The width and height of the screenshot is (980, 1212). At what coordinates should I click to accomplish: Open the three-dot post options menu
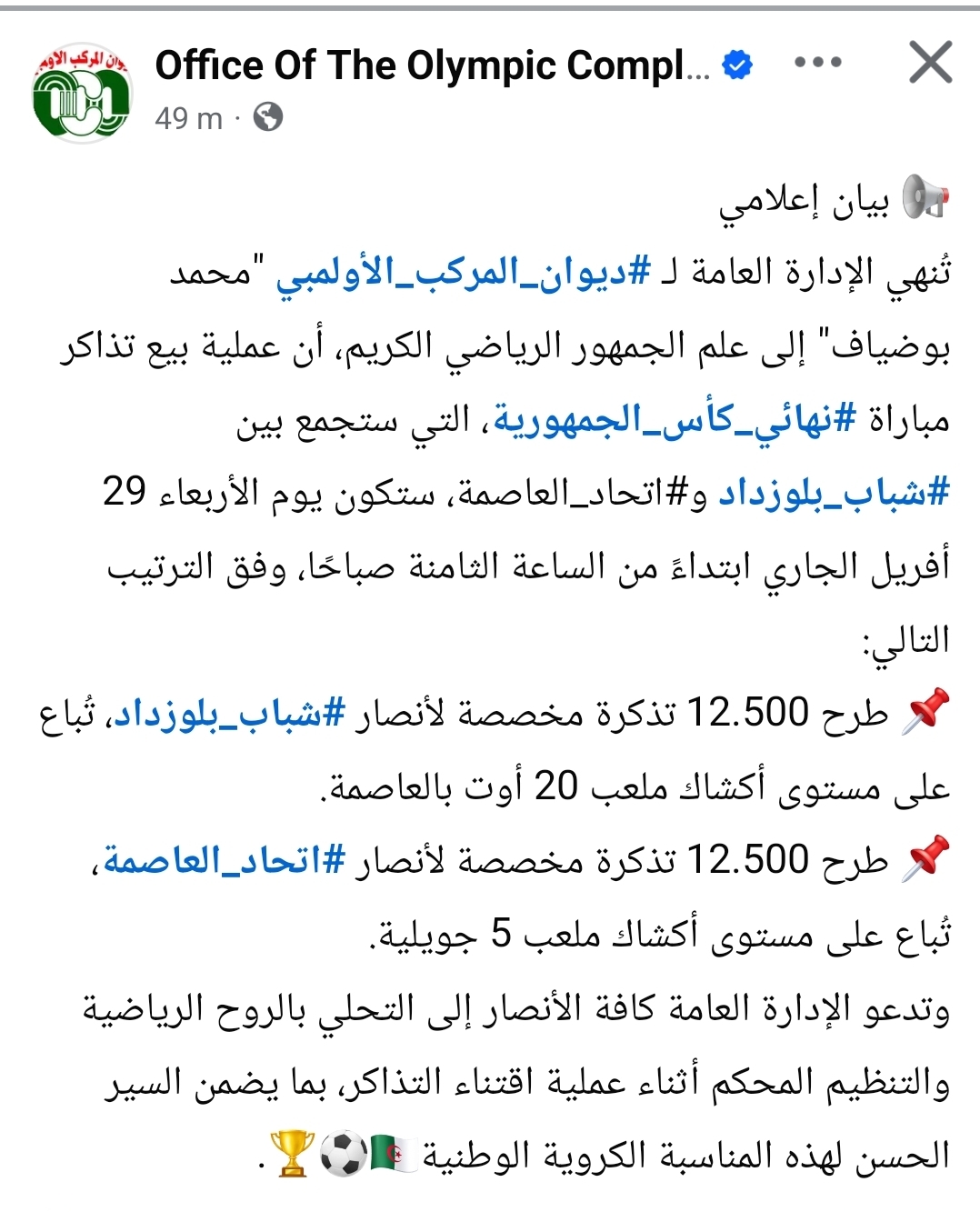click(x=817, y=63)
